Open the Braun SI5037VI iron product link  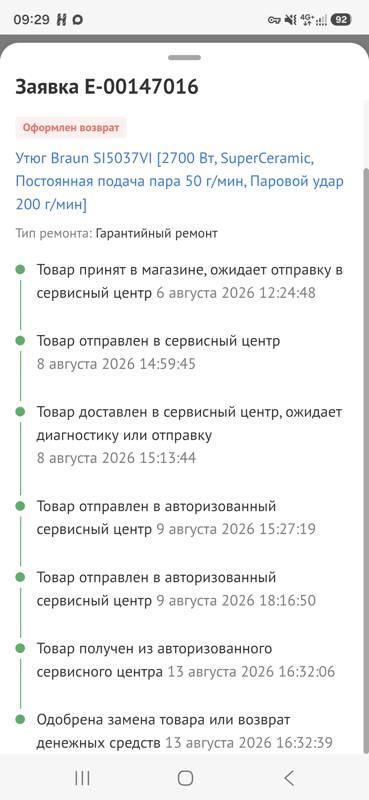[180, 182]
